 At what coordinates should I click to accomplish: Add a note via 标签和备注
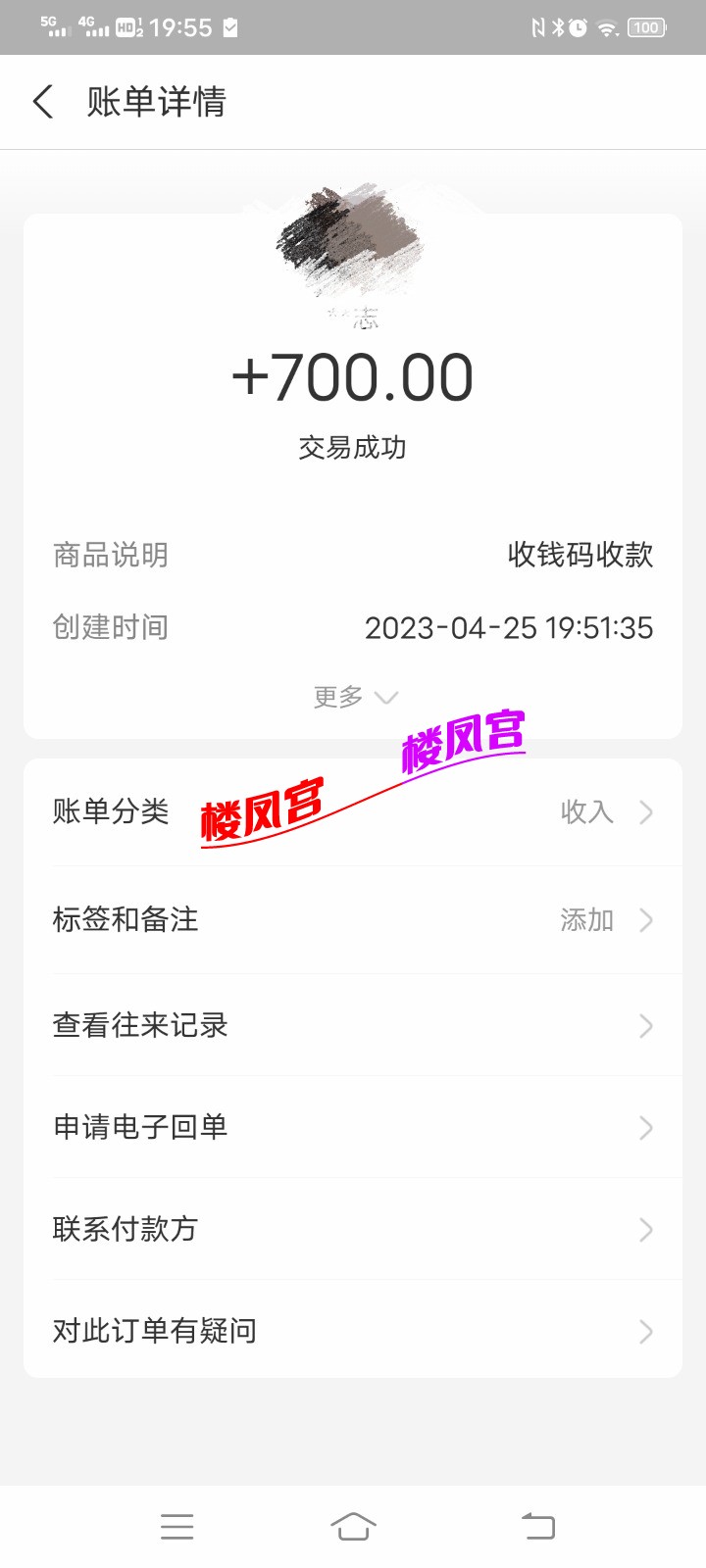tap(353, 919)
